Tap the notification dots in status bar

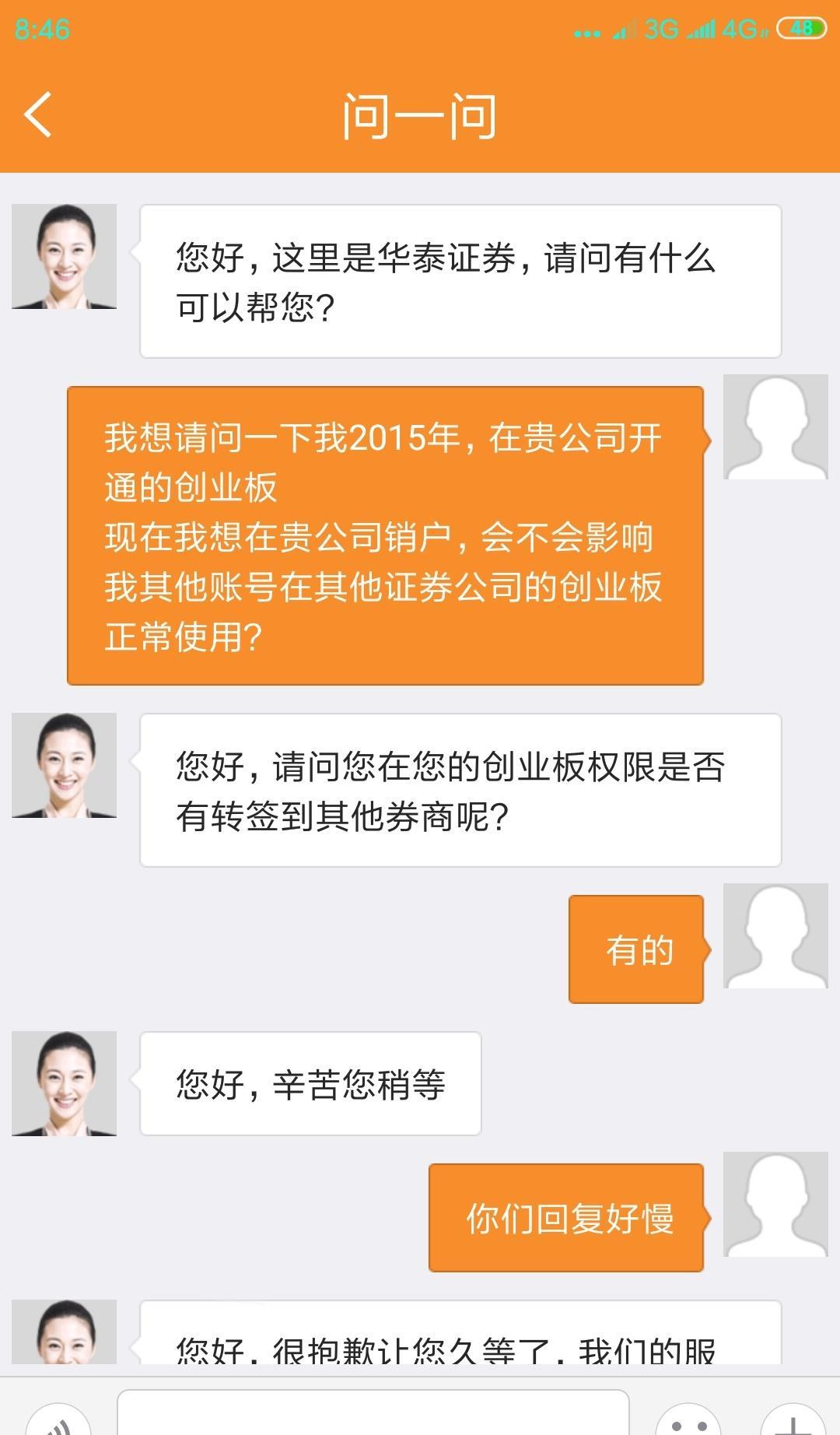(x=587, y=31)
